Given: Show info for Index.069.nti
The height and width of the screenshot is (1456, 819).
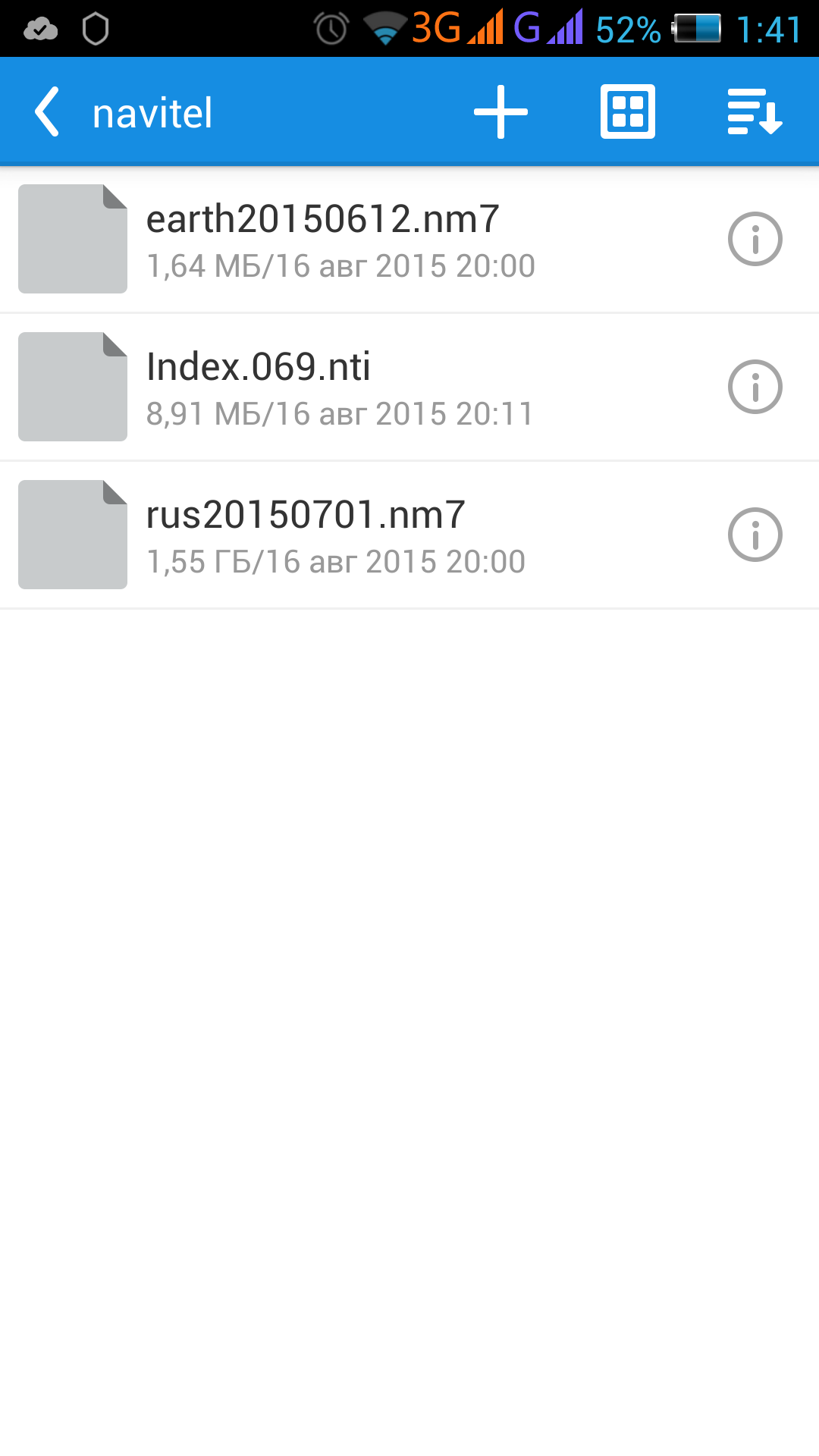Looking at the screenshot, I should click(x=755, y=387).
